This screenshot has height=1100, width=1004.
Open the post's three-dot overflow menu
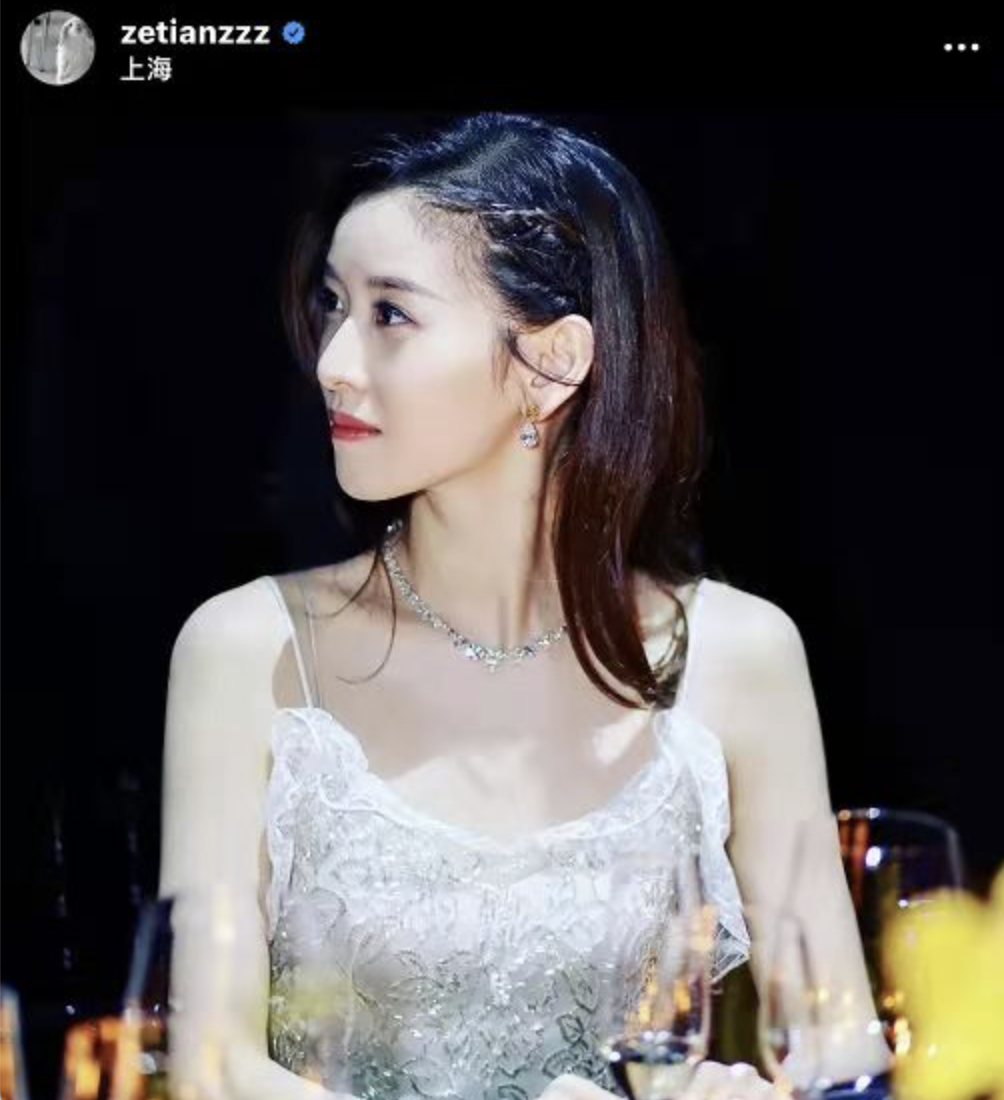tap(961, 47)
